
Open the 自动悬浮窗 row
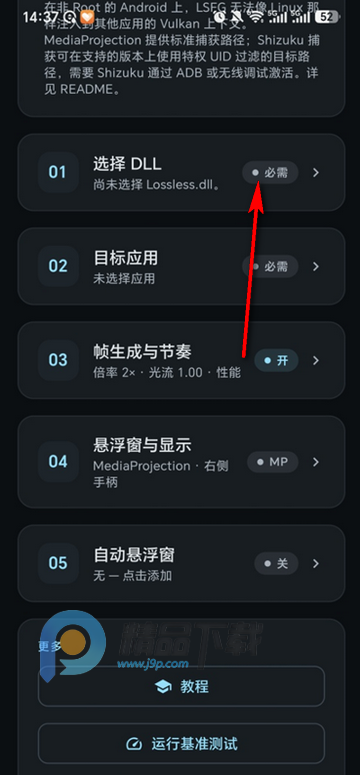[x=181, y=563]
